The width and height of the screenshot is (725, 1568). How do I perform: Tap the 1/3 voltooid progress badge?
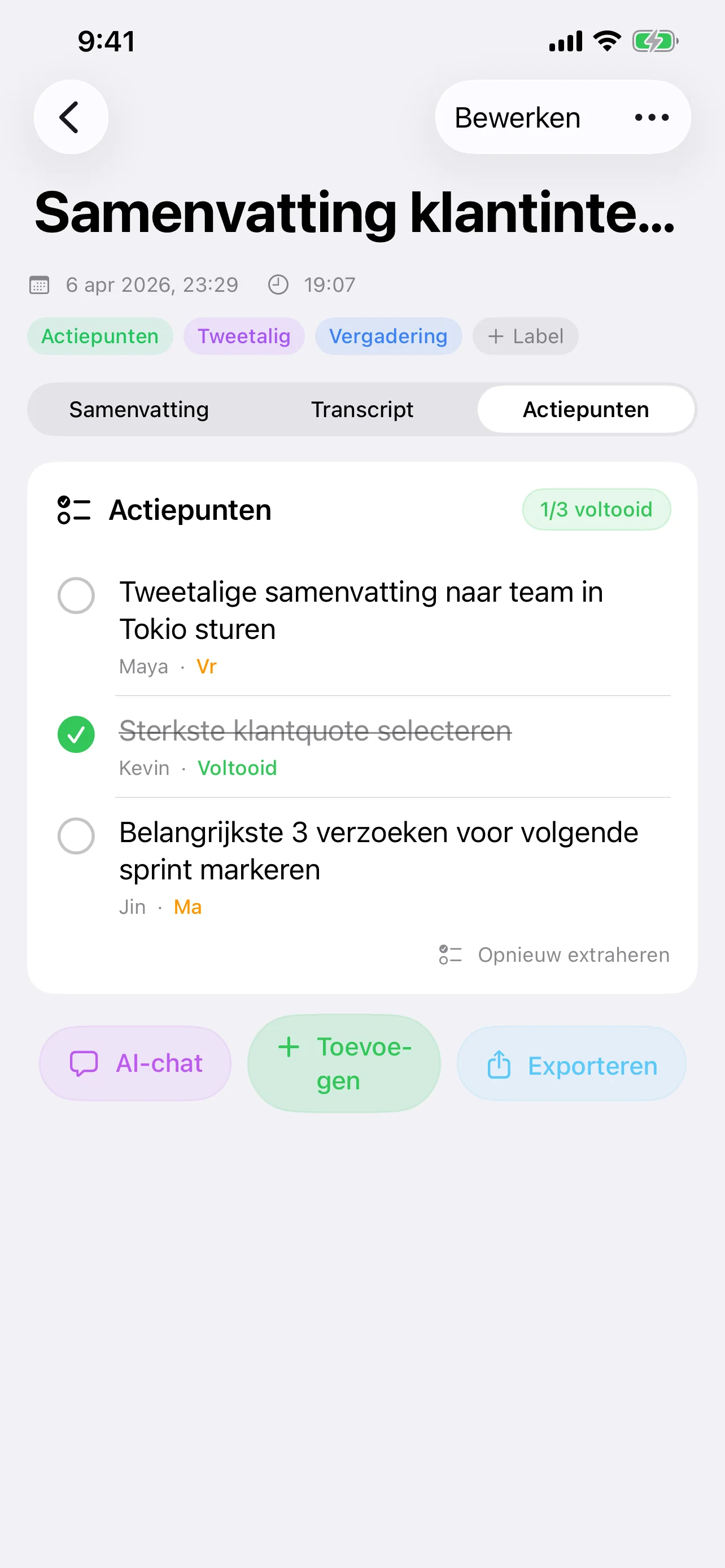pos(596,510)
